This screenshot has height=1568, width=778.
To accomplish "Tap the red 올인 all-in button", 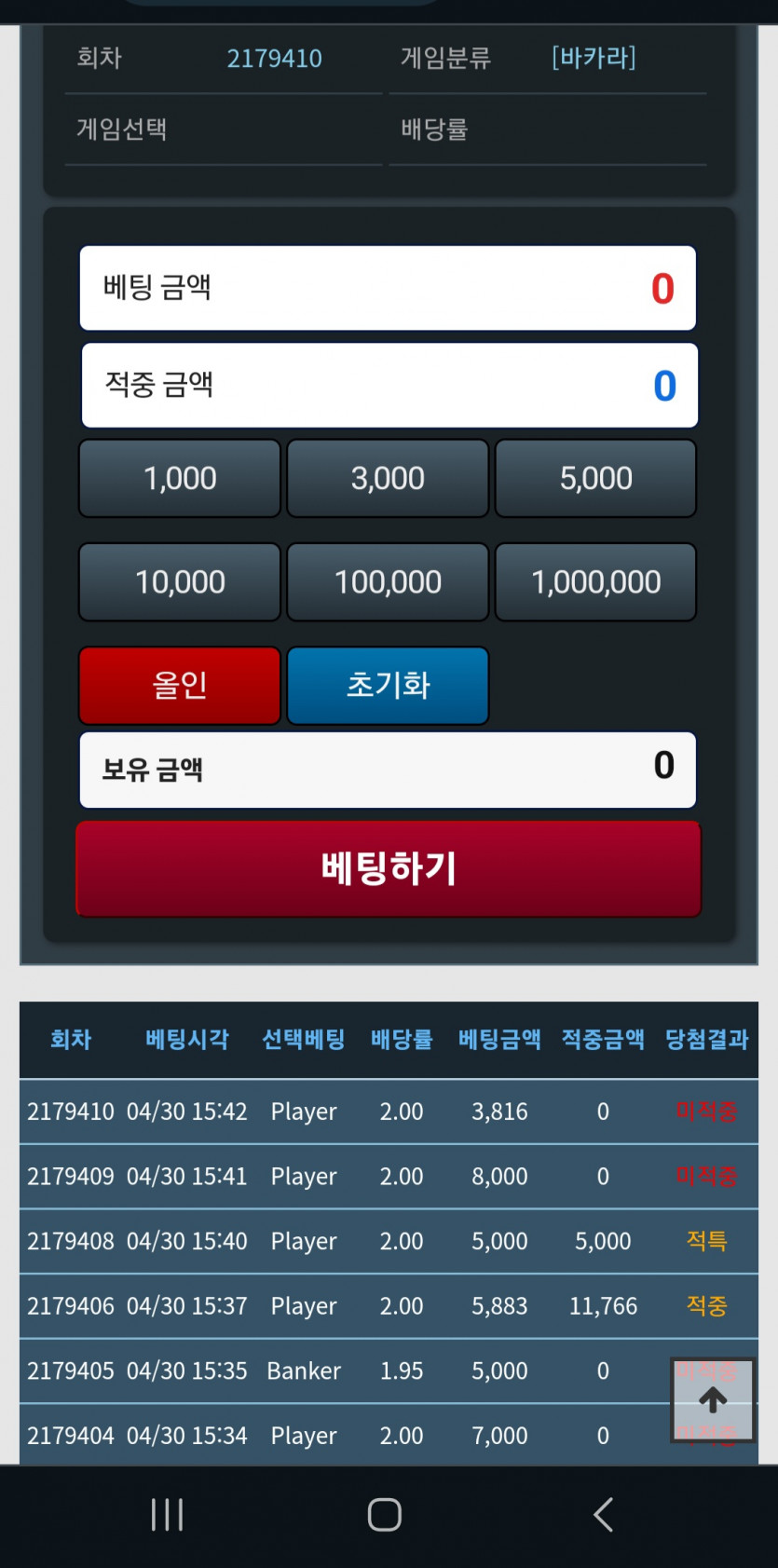I will tap(180, 686).
